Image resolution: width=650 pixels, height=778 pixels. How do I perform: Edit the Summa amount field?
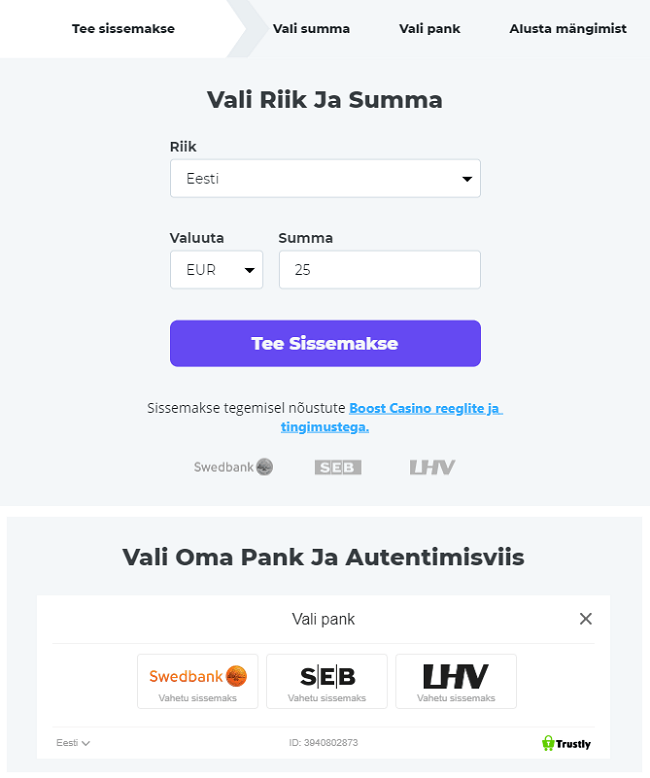(x=379, y=270)
